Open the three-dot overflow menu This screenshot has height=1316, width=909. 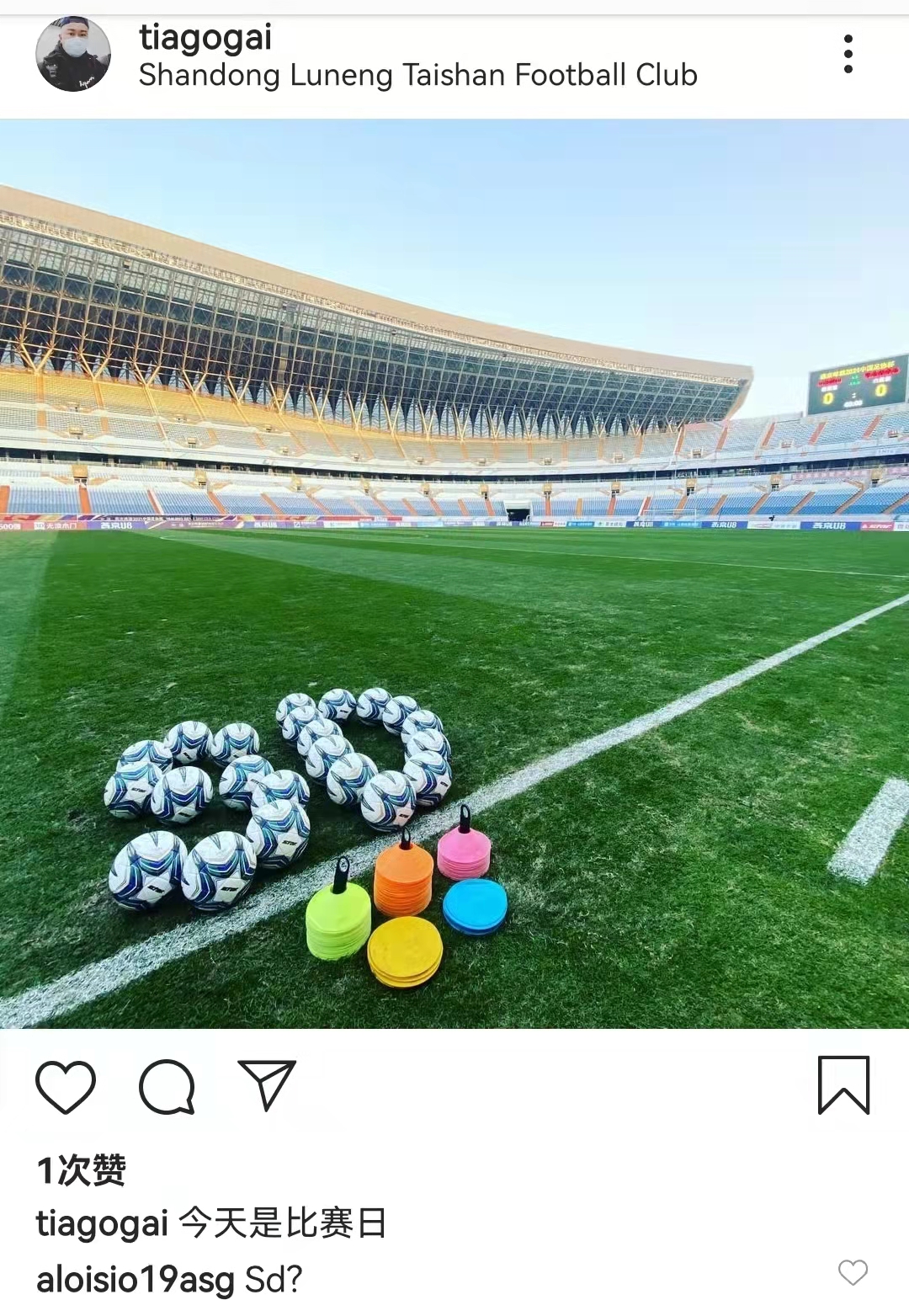coord(848,54)
